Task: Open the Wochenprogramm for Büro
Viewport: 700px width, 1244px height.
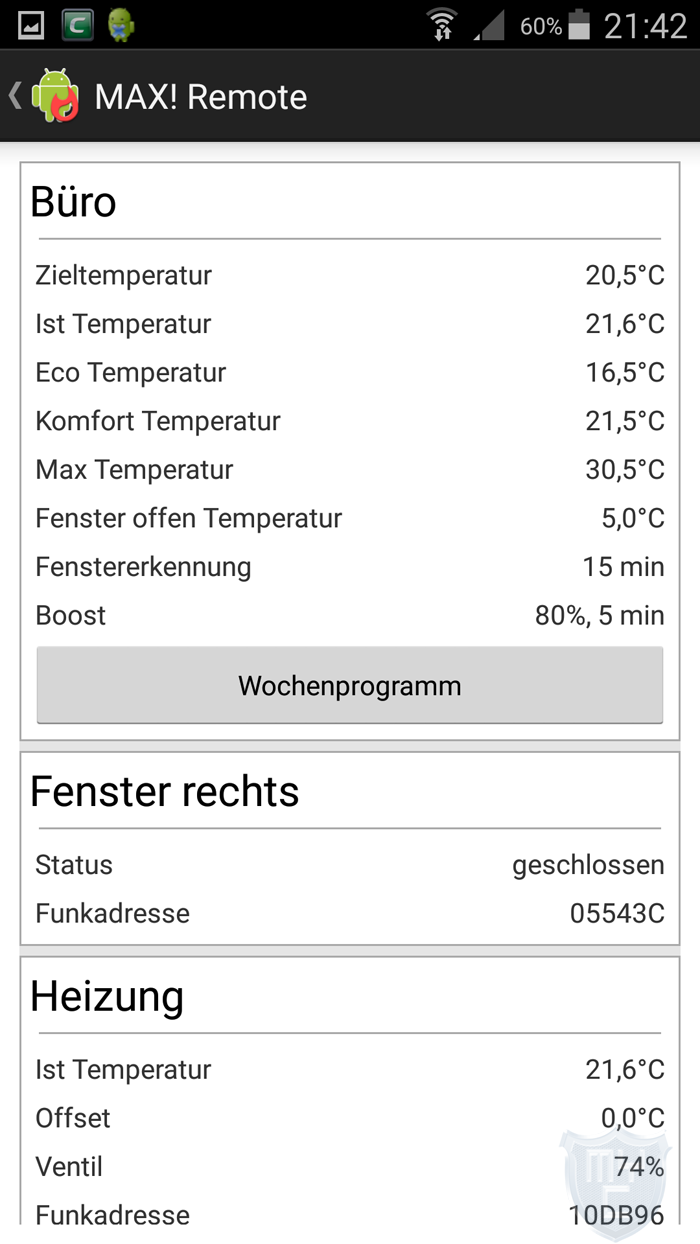Action: point(350,685)
